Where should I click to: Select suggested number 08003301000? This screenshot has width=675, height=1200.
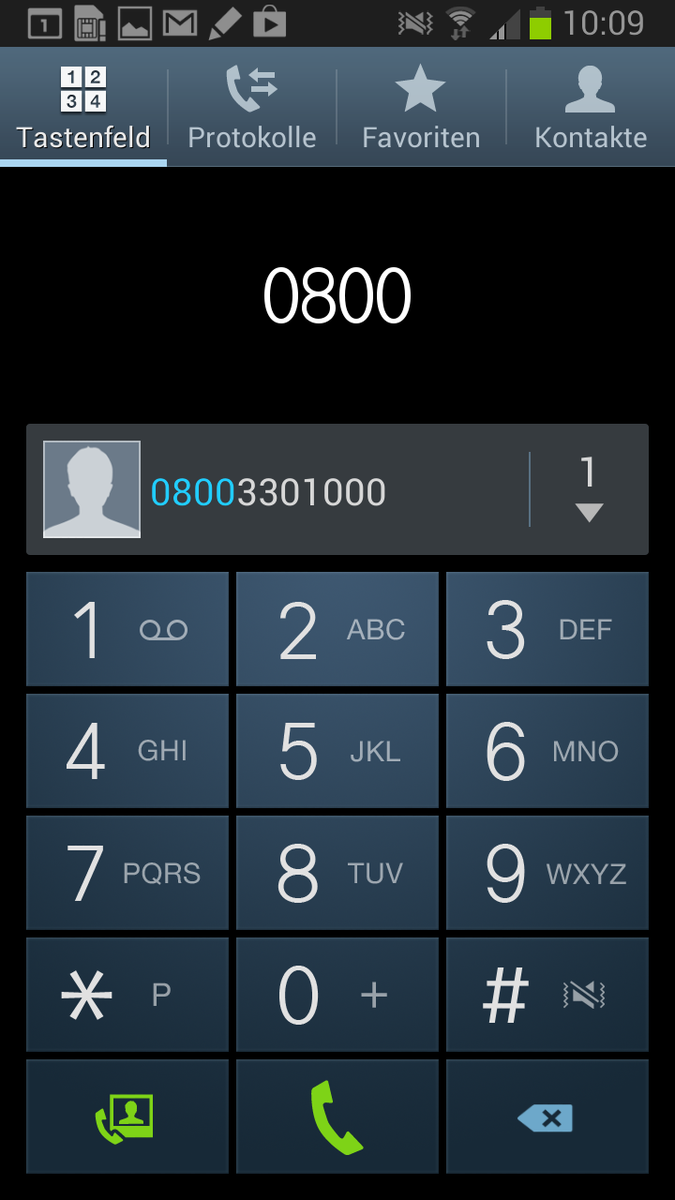(268, 491)
